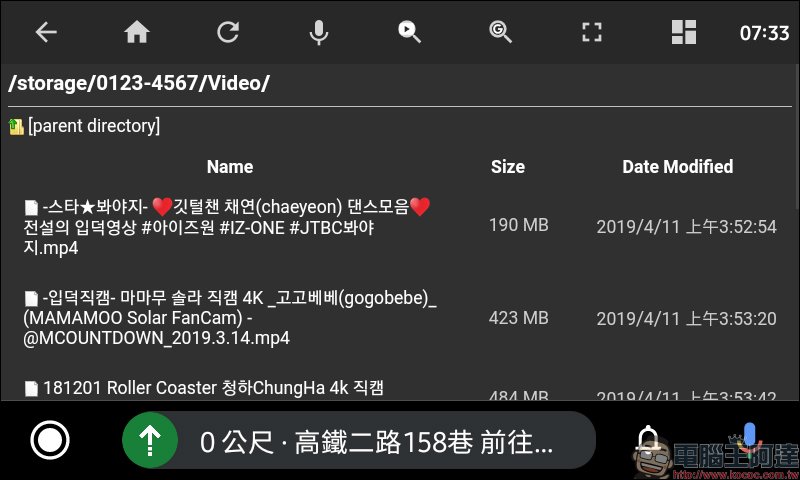Viewport: 800px width, 480px height.
Task: Open the home page icon
Action: click(x=137, y=32)
